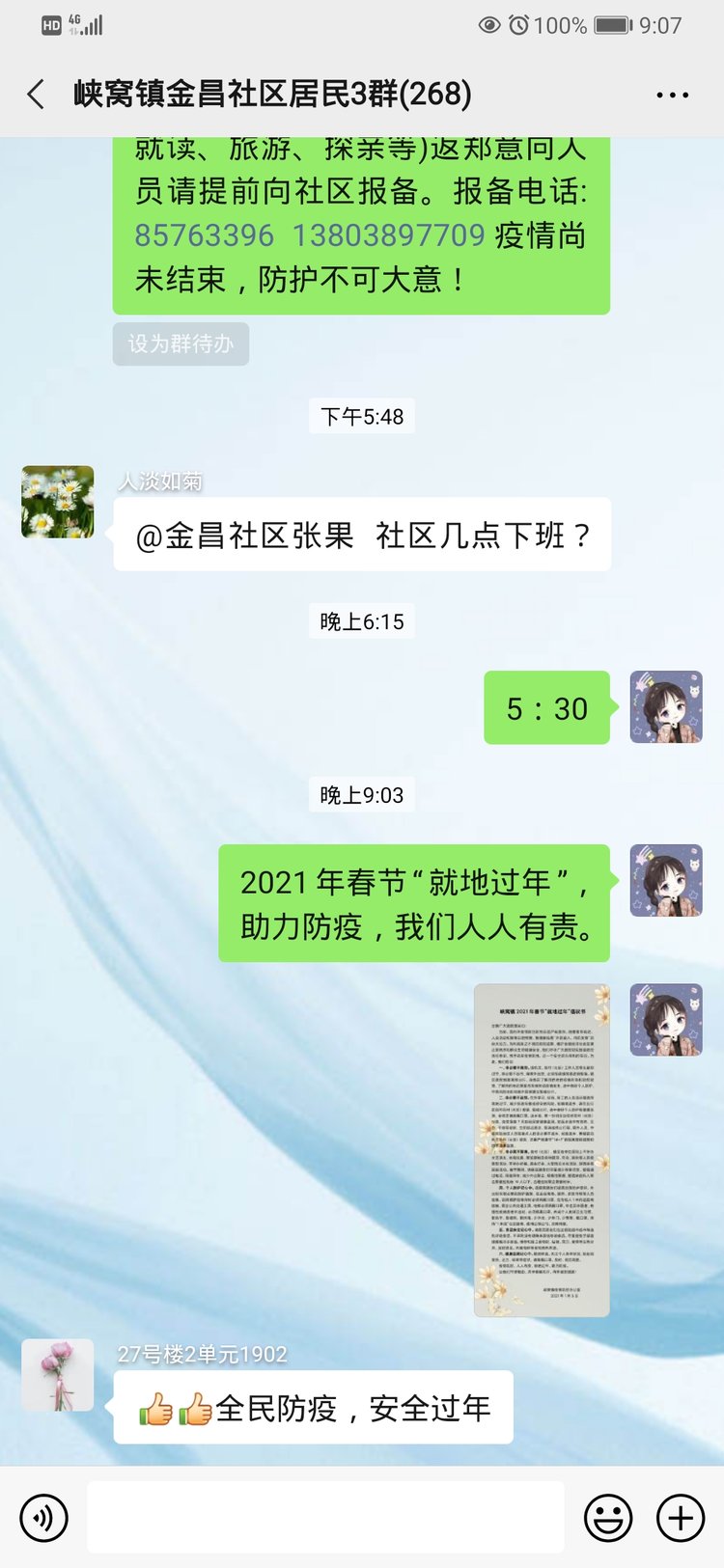Screen dimensions: 724x1568
Task: Open avatar of 27号楼2单元1902
Action: (x=58, y=1375)
